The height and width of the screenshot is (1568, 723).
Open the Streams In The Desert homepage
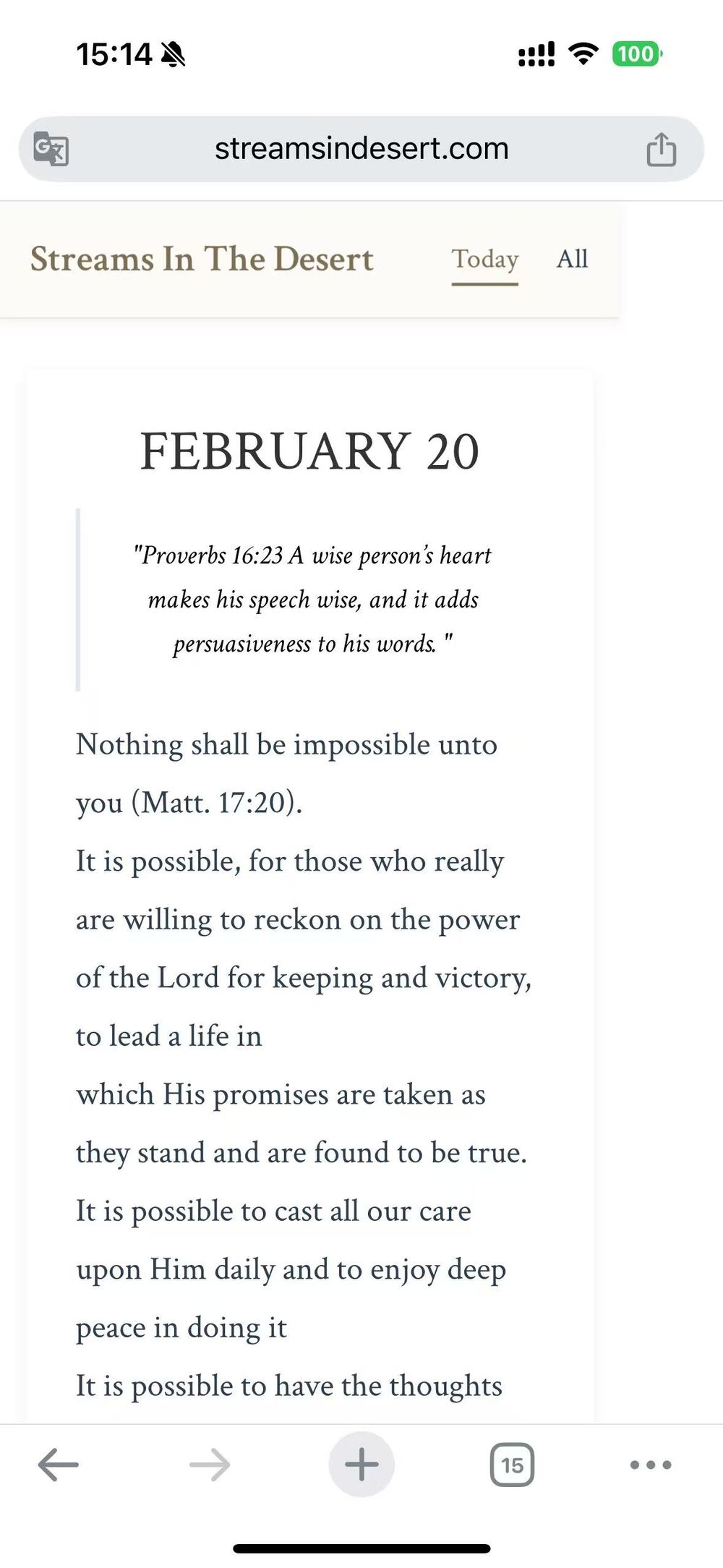202,259
